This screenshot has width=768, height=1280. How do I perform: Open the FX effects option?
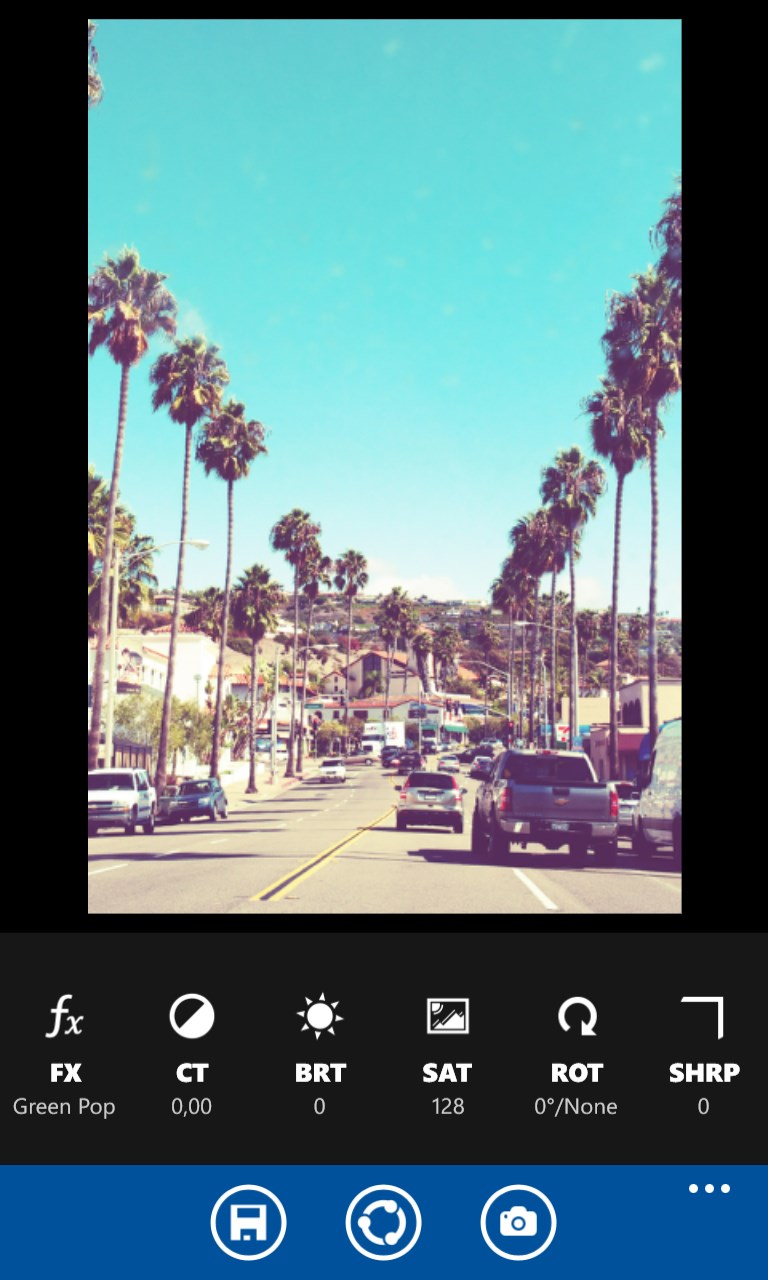(x=65, y=1050)
